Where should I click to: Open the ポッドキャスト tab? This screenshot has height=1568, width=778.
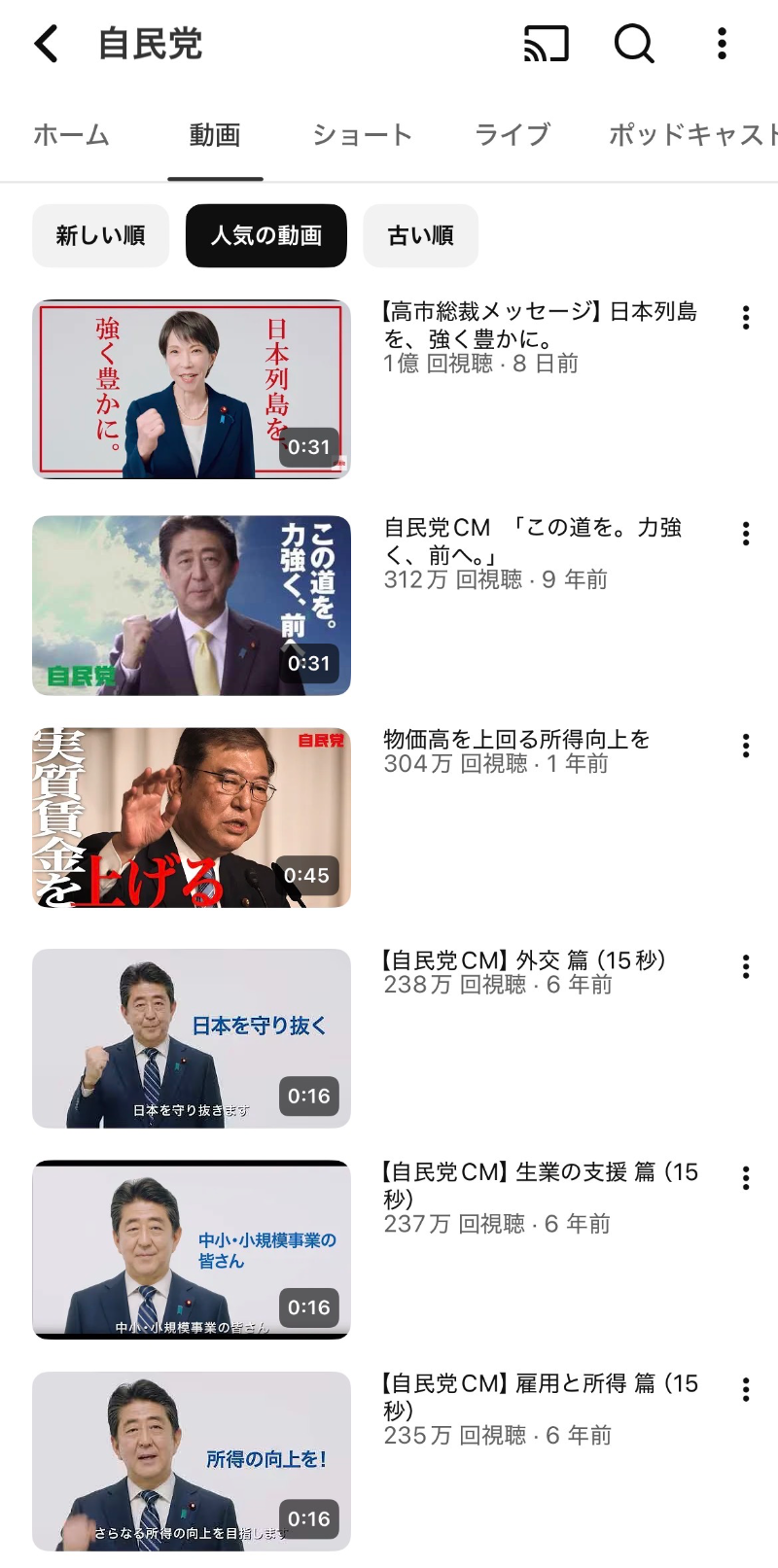click(x=692, y=135)
